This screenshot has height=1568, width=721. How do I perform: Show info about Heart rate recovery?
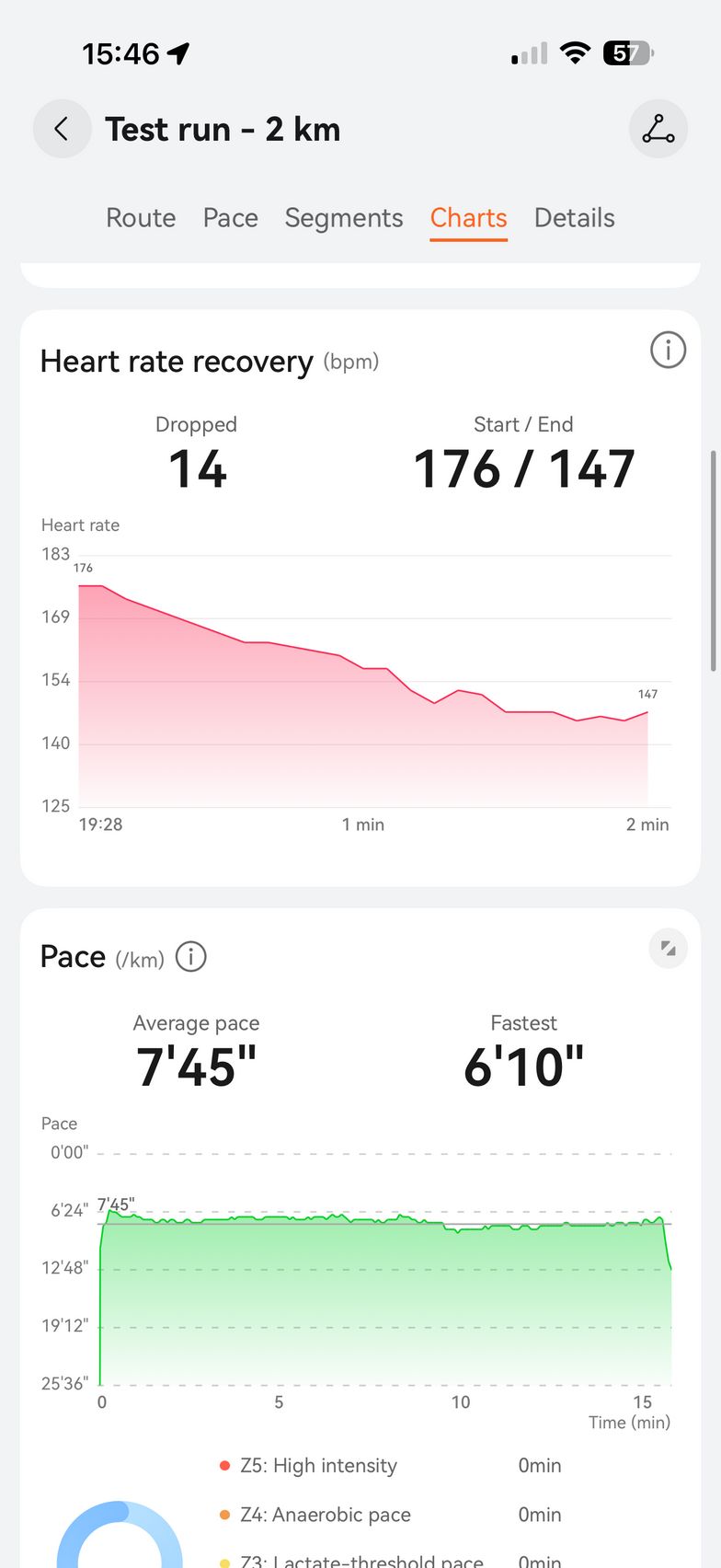668,350
